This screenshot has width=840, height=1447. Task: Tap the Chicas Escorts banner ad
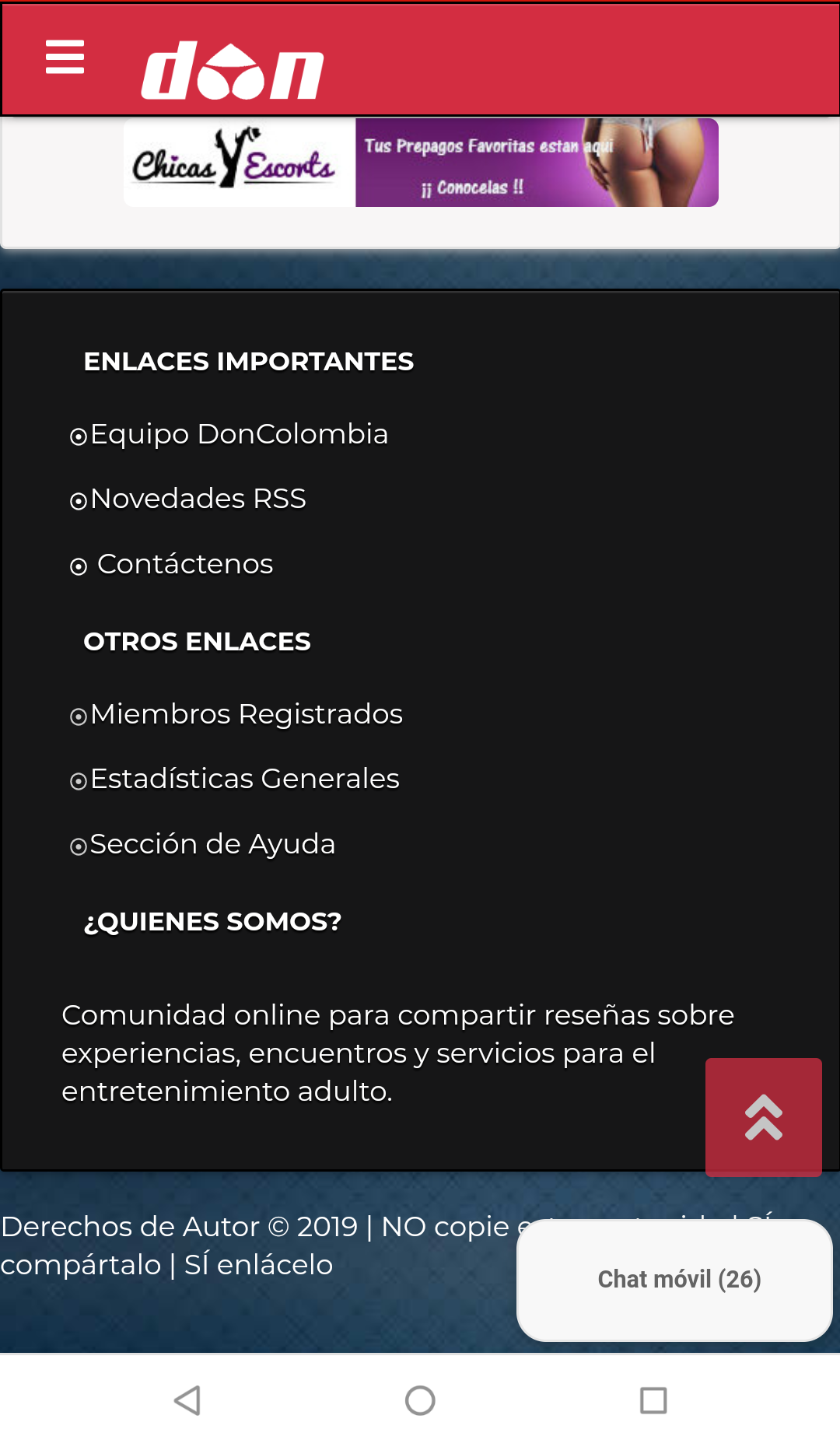pyautogui.click(x=421, y=163)
